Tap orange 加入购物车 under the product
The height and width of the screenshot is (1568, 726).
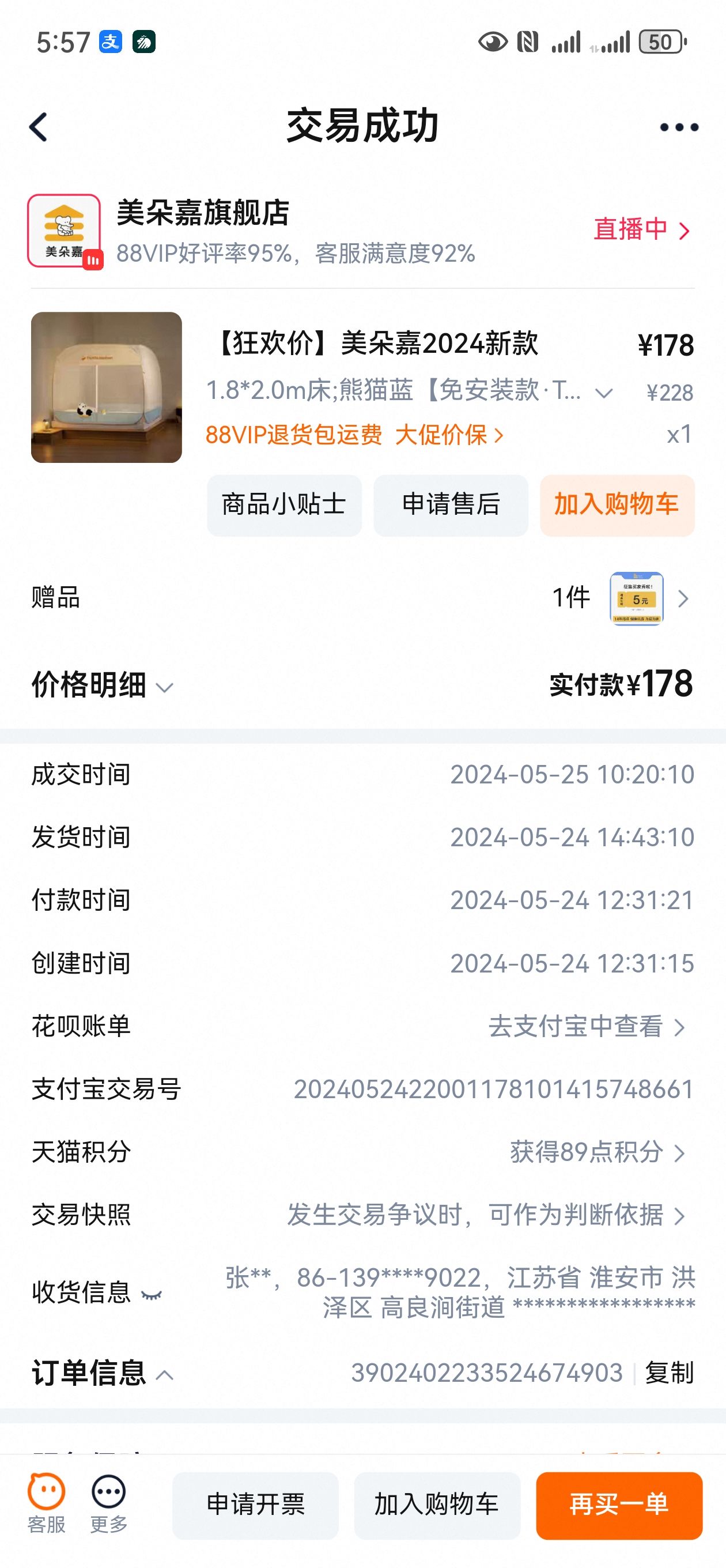(617, 504)
